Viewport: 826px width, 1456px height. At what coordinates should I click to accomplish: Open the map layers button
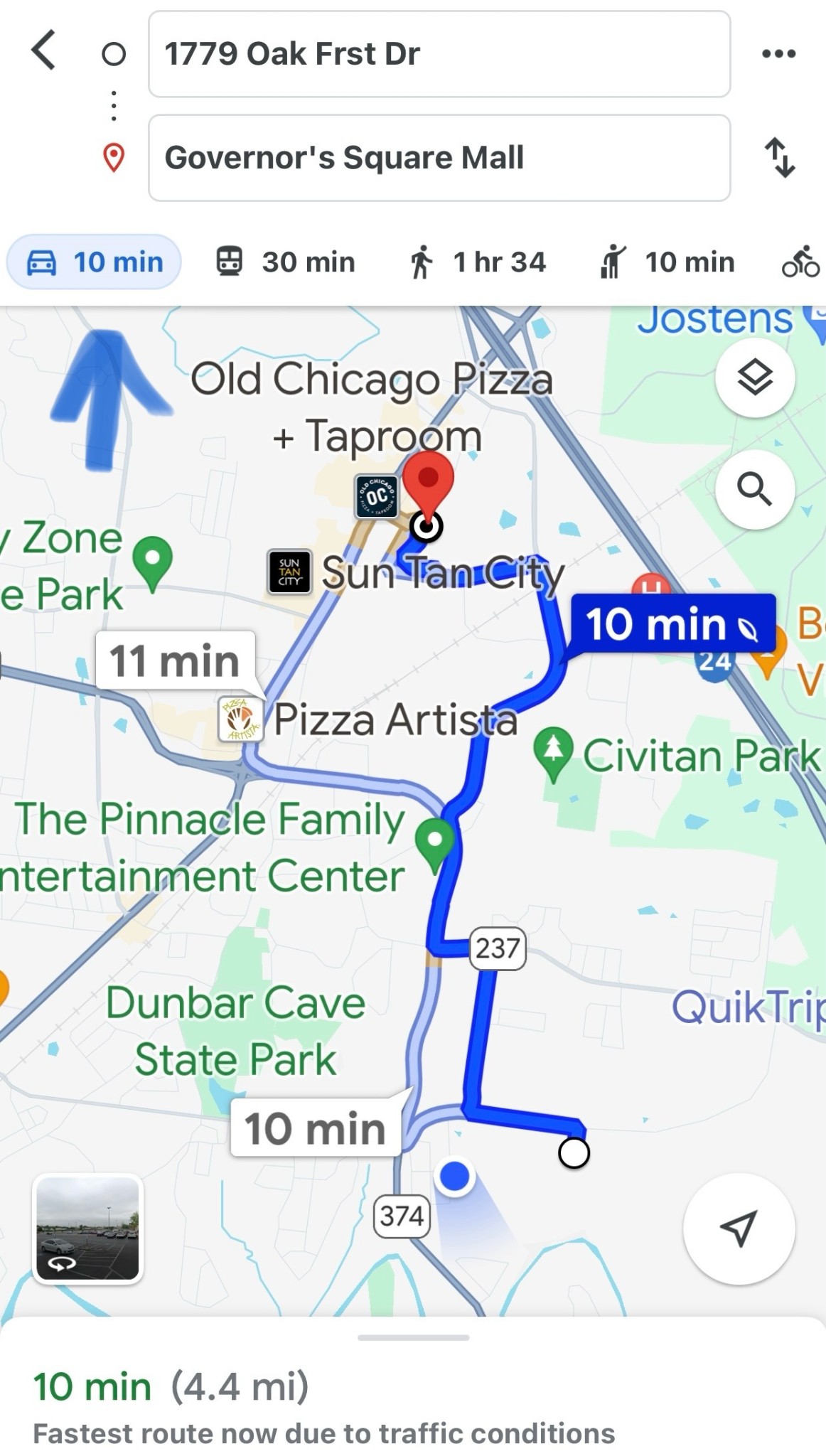(754, 378)
